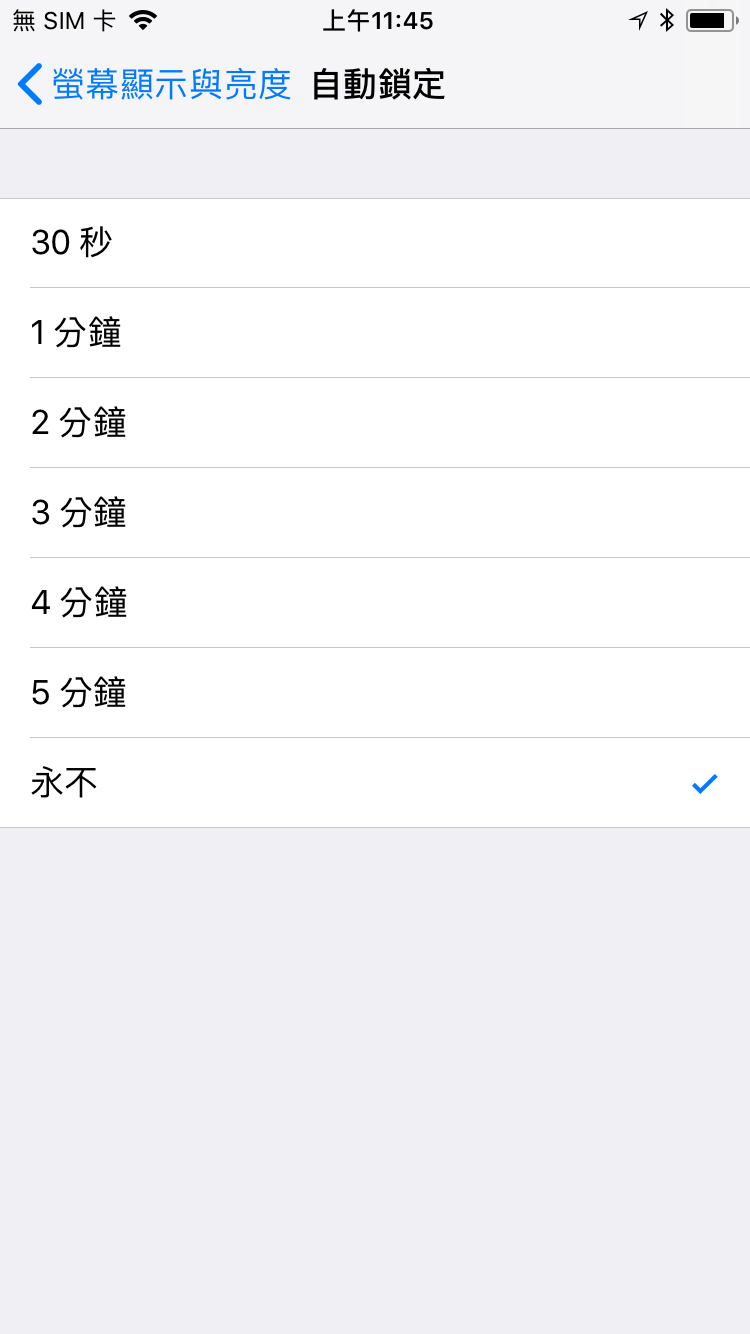Select the 30 秒 auto-lock option
Screen dimensions: 750x1334
point(375,243)
